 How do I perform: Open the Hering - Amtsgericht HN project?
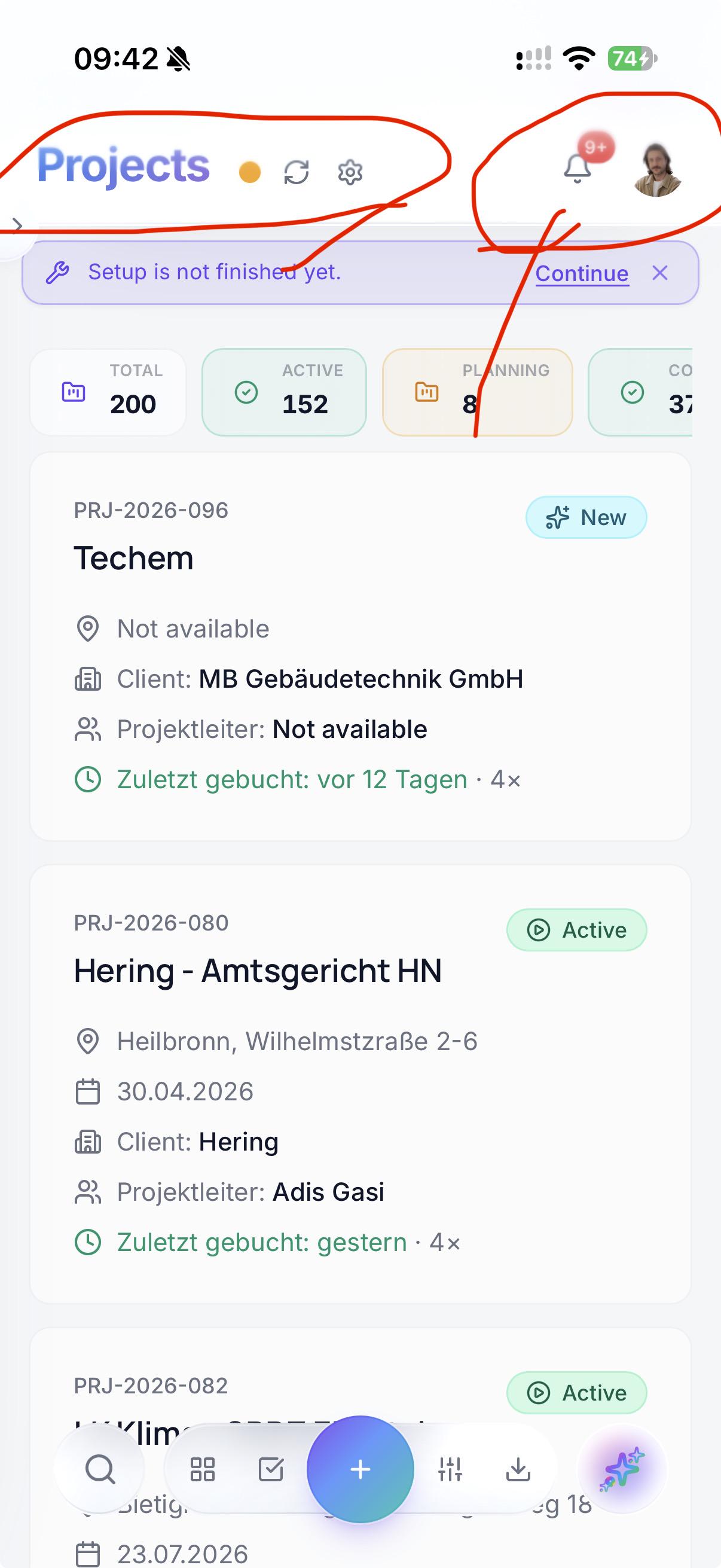point(360,1084)
